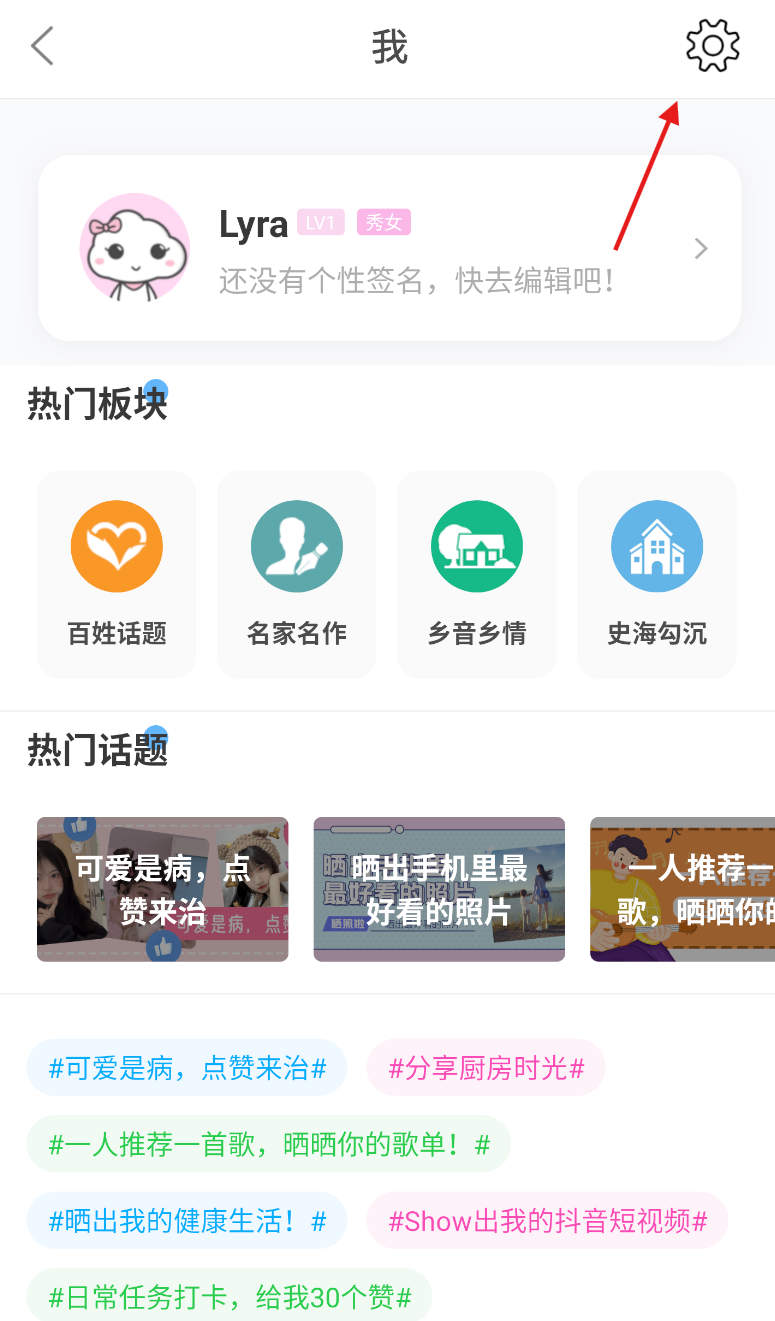The image size is (775, 1321).
Task: Go back using the top-left arrow
Action: (x=42, y=47)
